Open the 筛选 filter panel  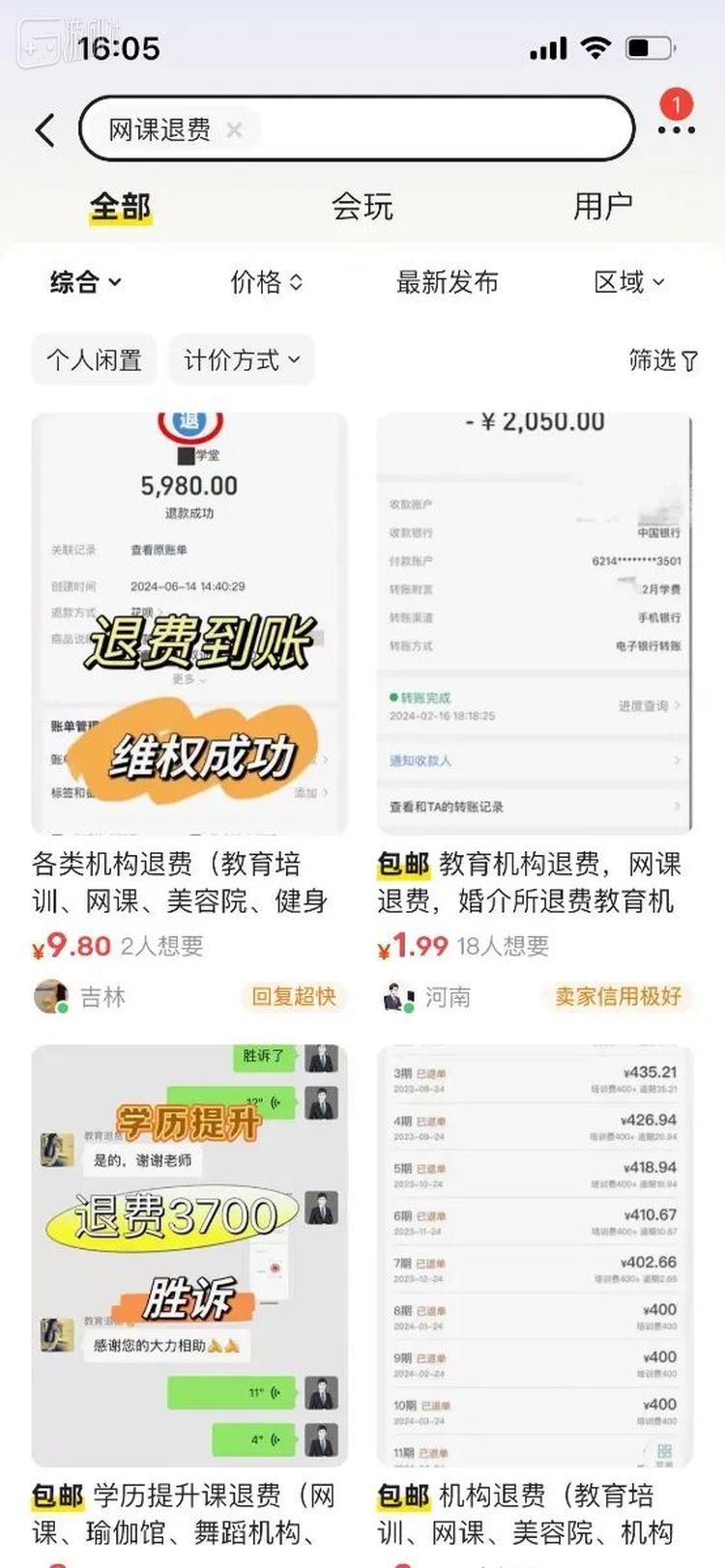tap(663, 360)
